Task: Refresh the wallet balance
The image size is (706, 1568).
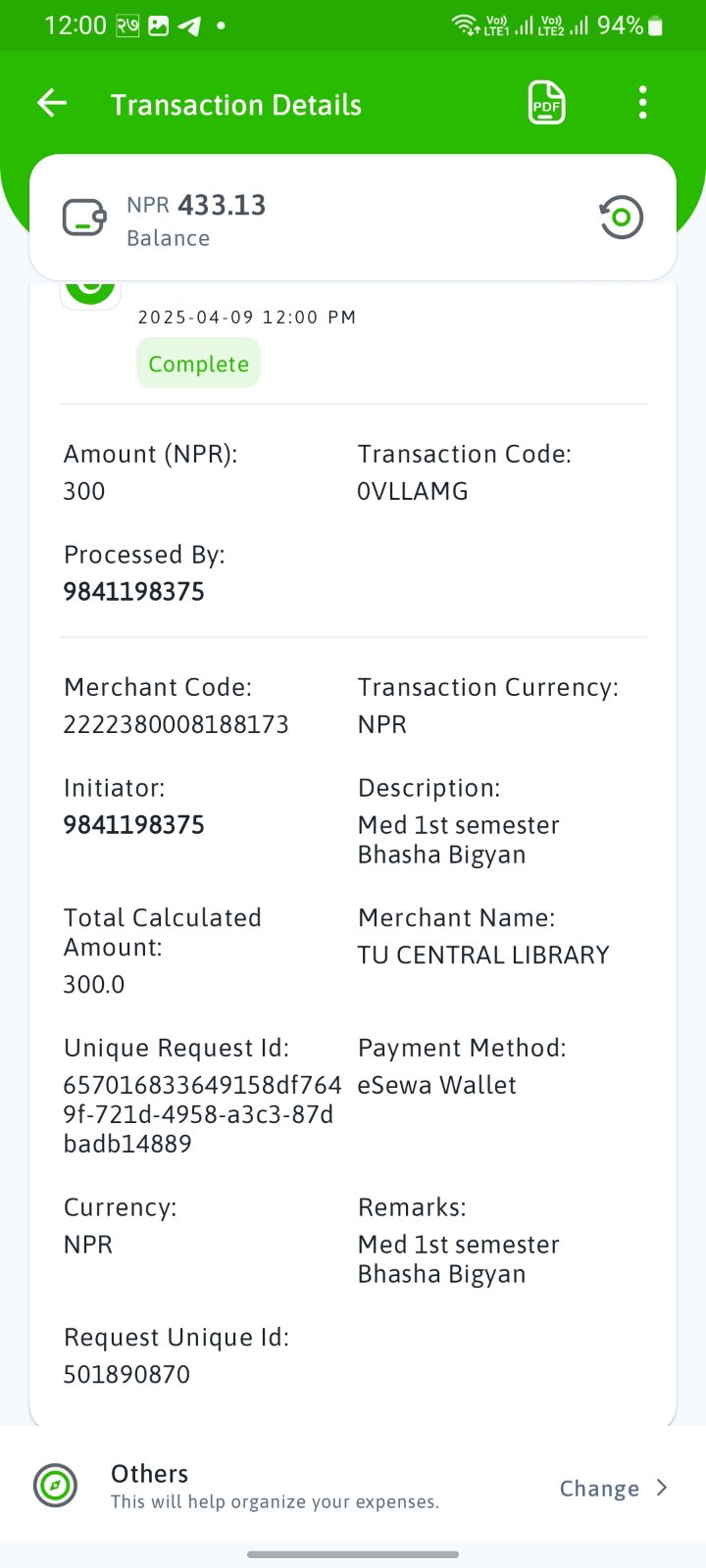Action: click(621, 218)
